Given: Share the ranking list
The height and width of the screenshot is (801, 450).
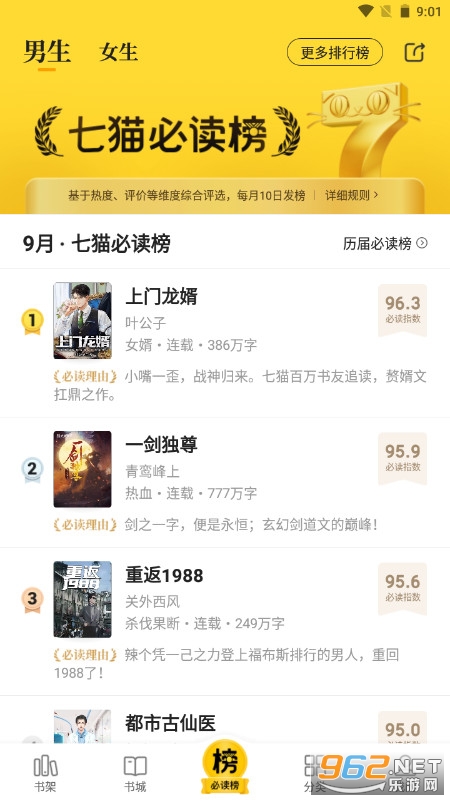Looking at the screenshot, I should coord(414,52).
